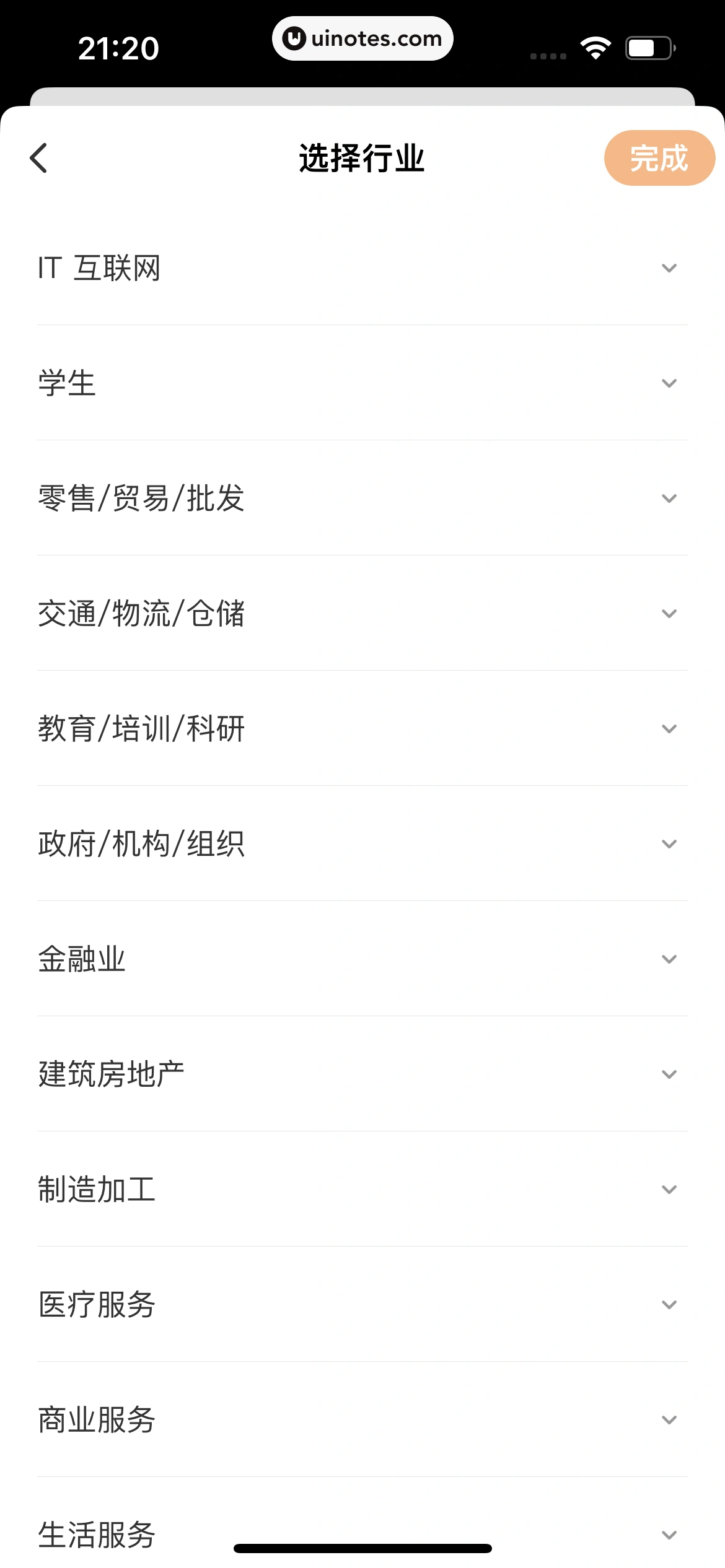Expand the IT 互联网 industry category
725x1568 pixels.
coord(362,268)
